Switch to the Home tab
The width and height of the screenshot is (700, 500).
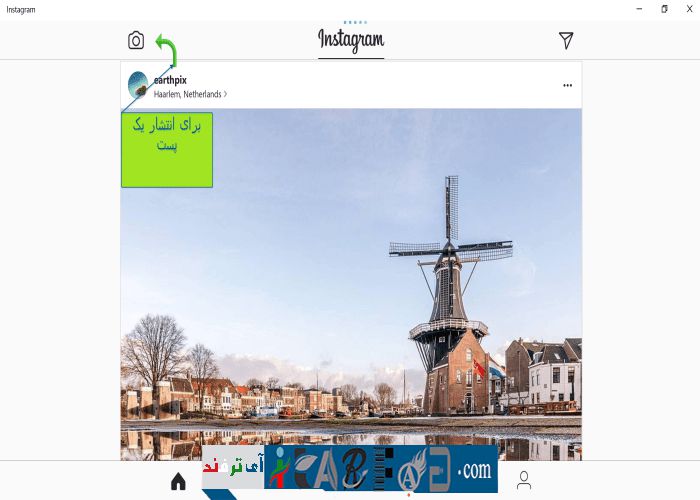(x=178, y=481)
